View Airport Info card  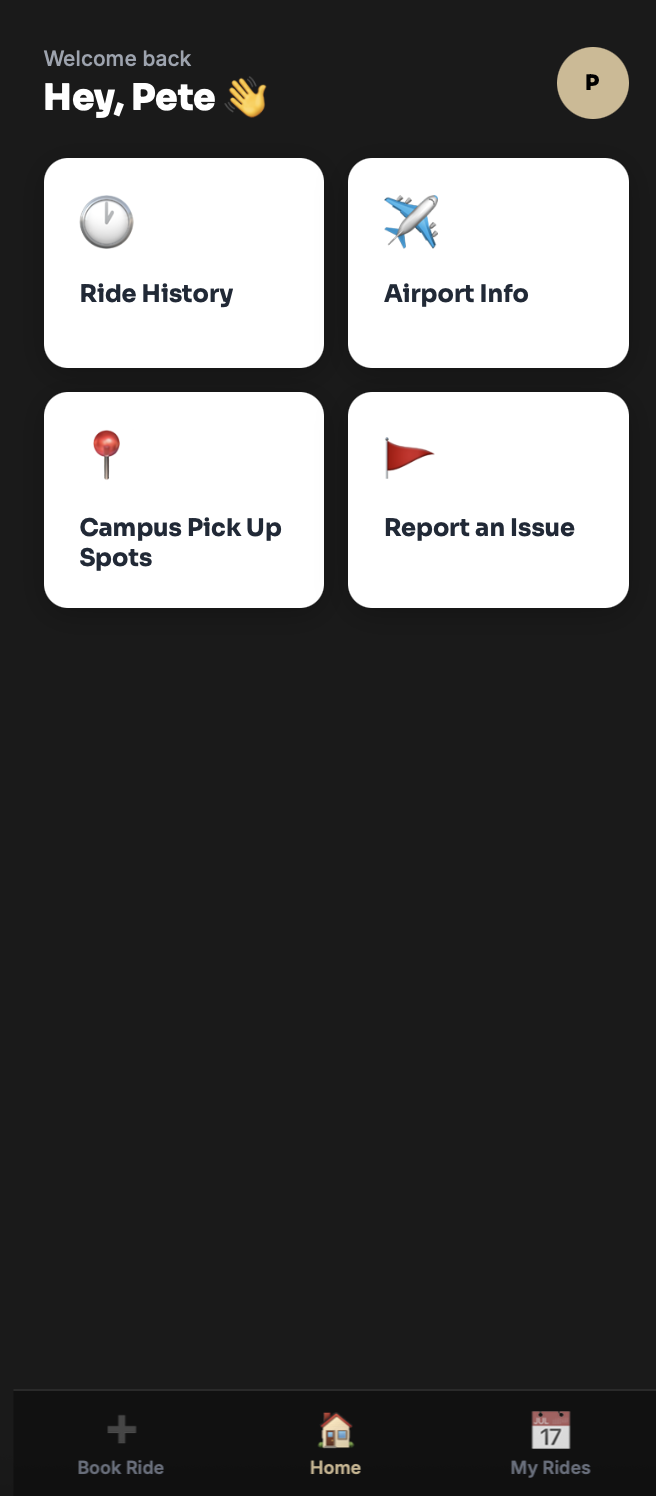[488, 263]
